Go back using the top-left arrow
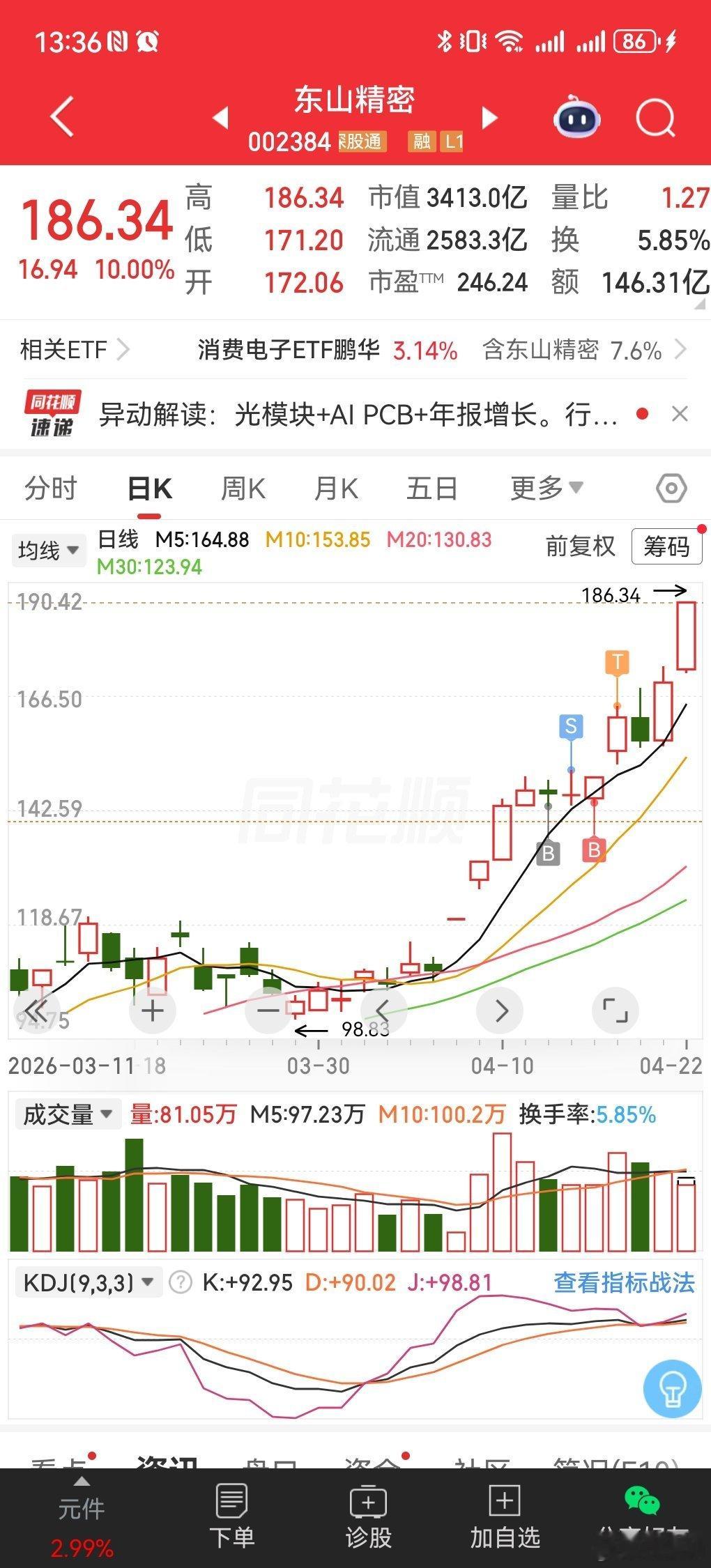This screenshot has height=1568, width=711. coord(63,116)
